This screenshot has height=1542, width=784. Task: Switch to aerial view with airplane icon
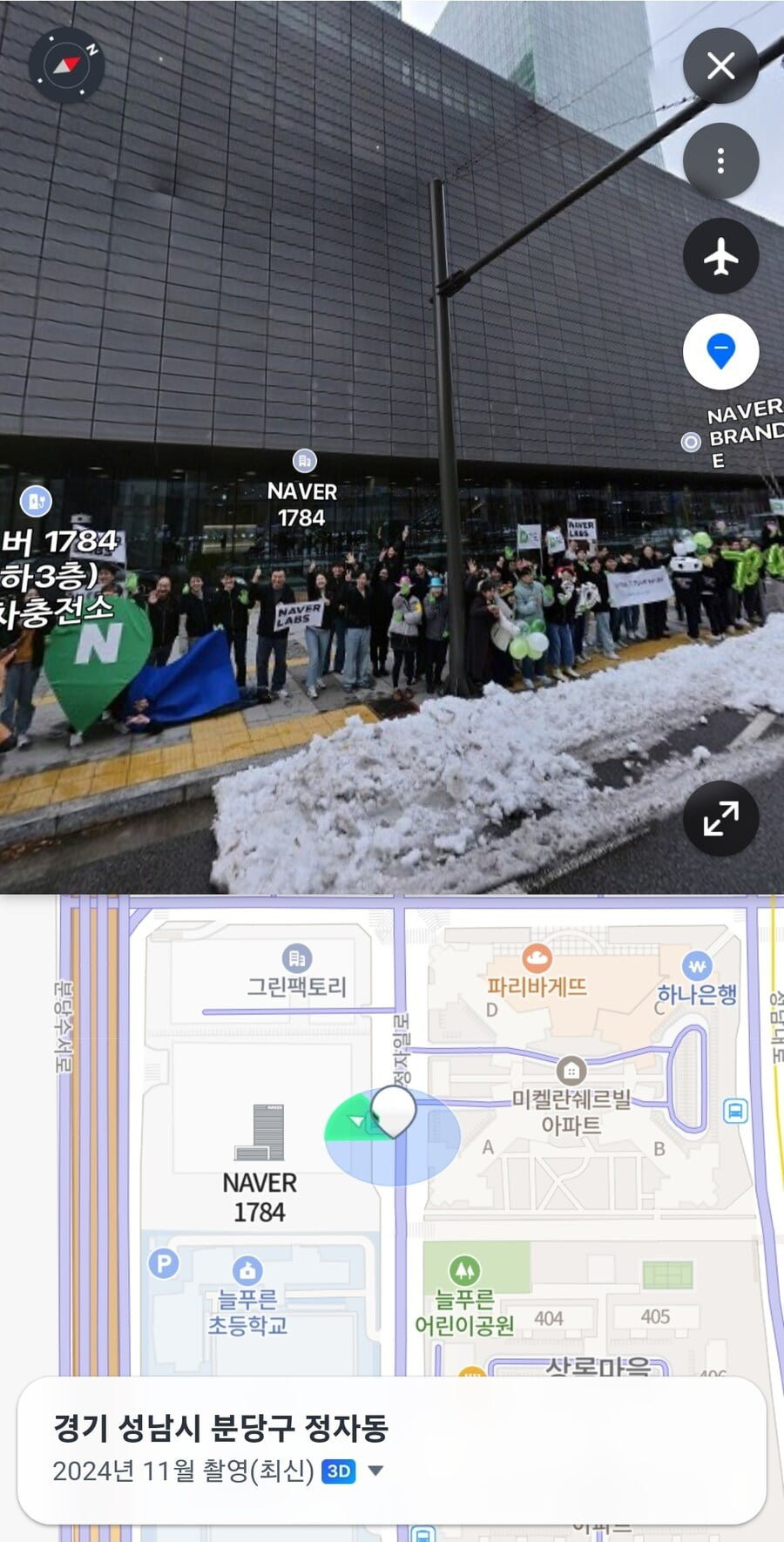pos(720,257)
